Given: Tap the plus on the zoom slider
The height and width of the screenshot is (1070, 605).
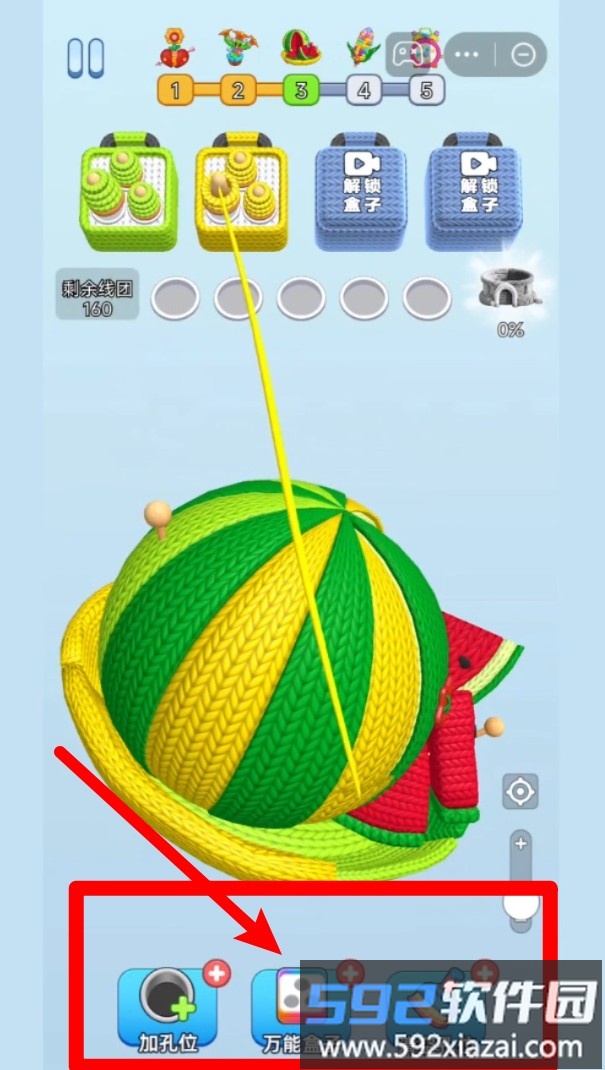Looking at the screenshot, I should pos(520,844).
